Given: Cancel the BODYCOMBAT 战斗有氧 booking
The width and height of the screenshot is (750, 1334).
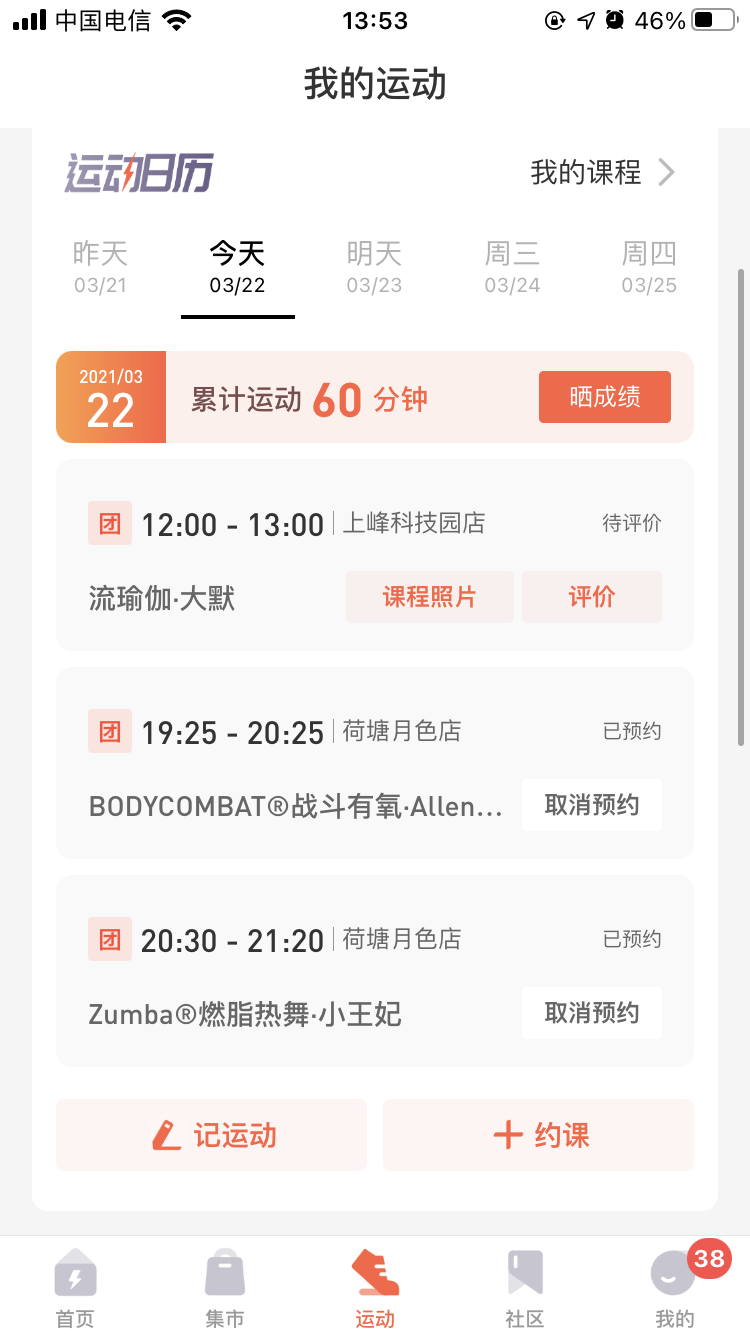Looking at the screenshot, I should coord(591,805).
